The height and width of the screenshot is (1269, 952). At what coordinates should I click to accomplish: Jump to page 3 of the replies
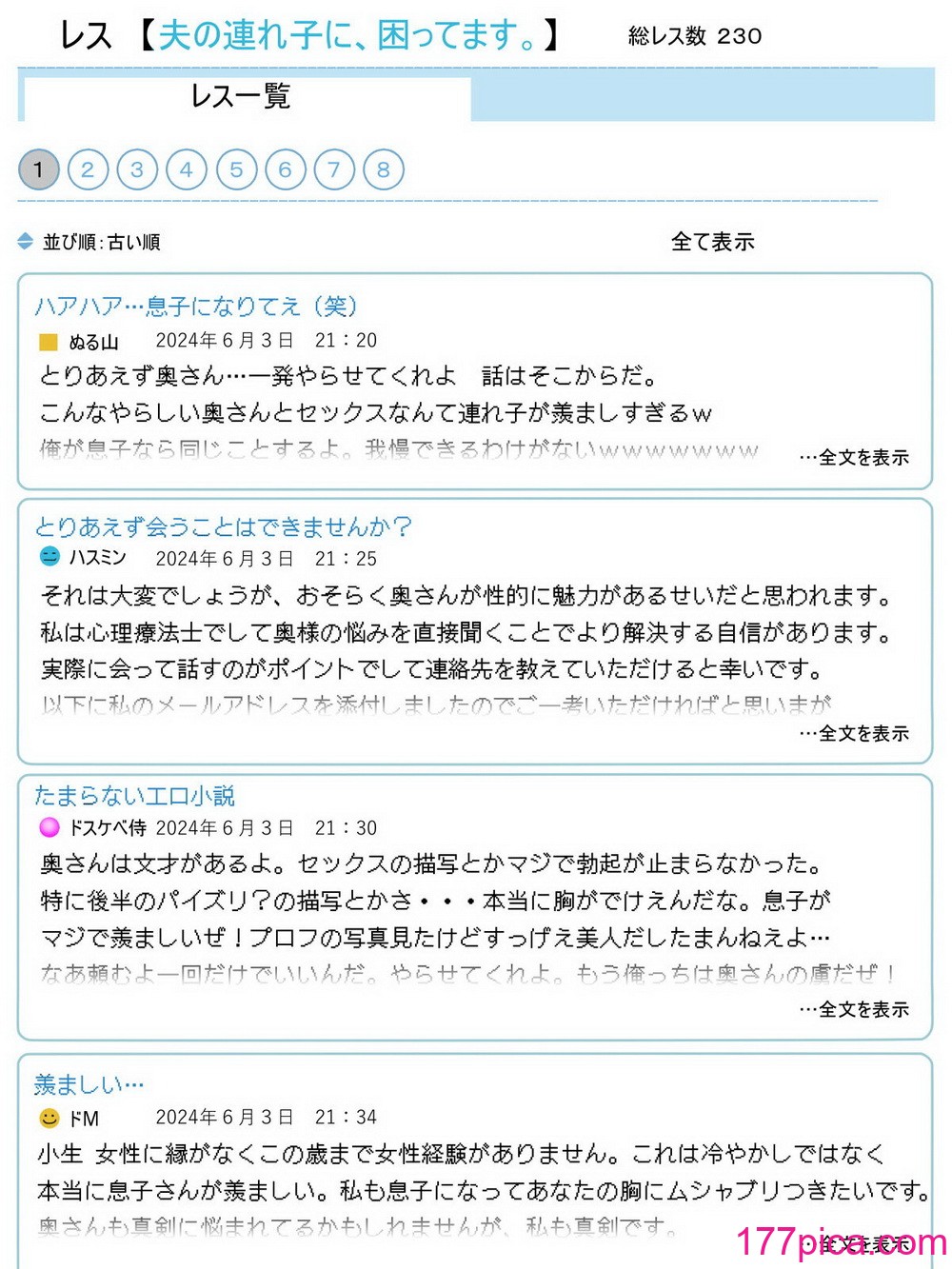click(x=137, y=170)
